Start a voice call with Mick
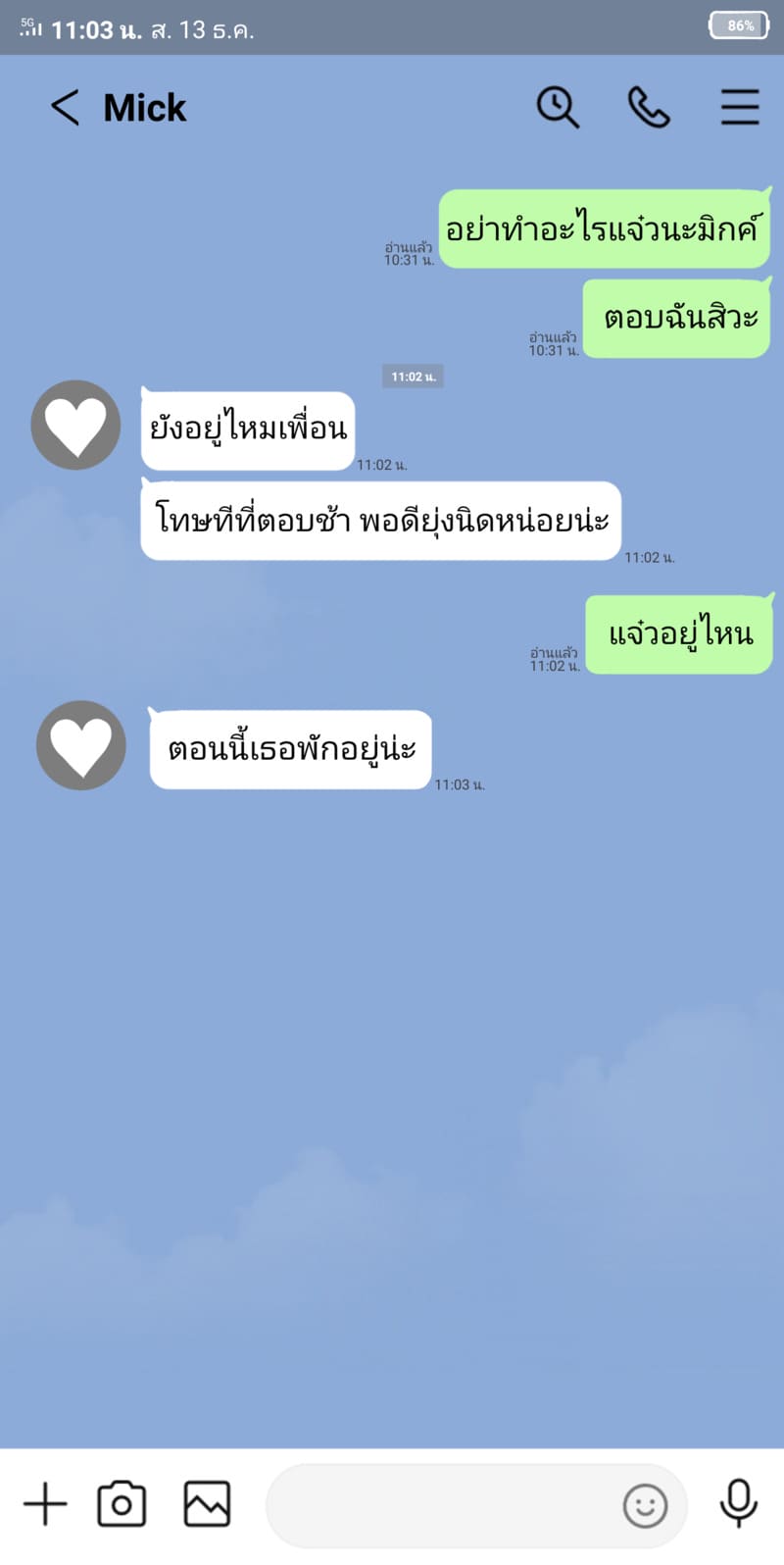 pos(648,107)
